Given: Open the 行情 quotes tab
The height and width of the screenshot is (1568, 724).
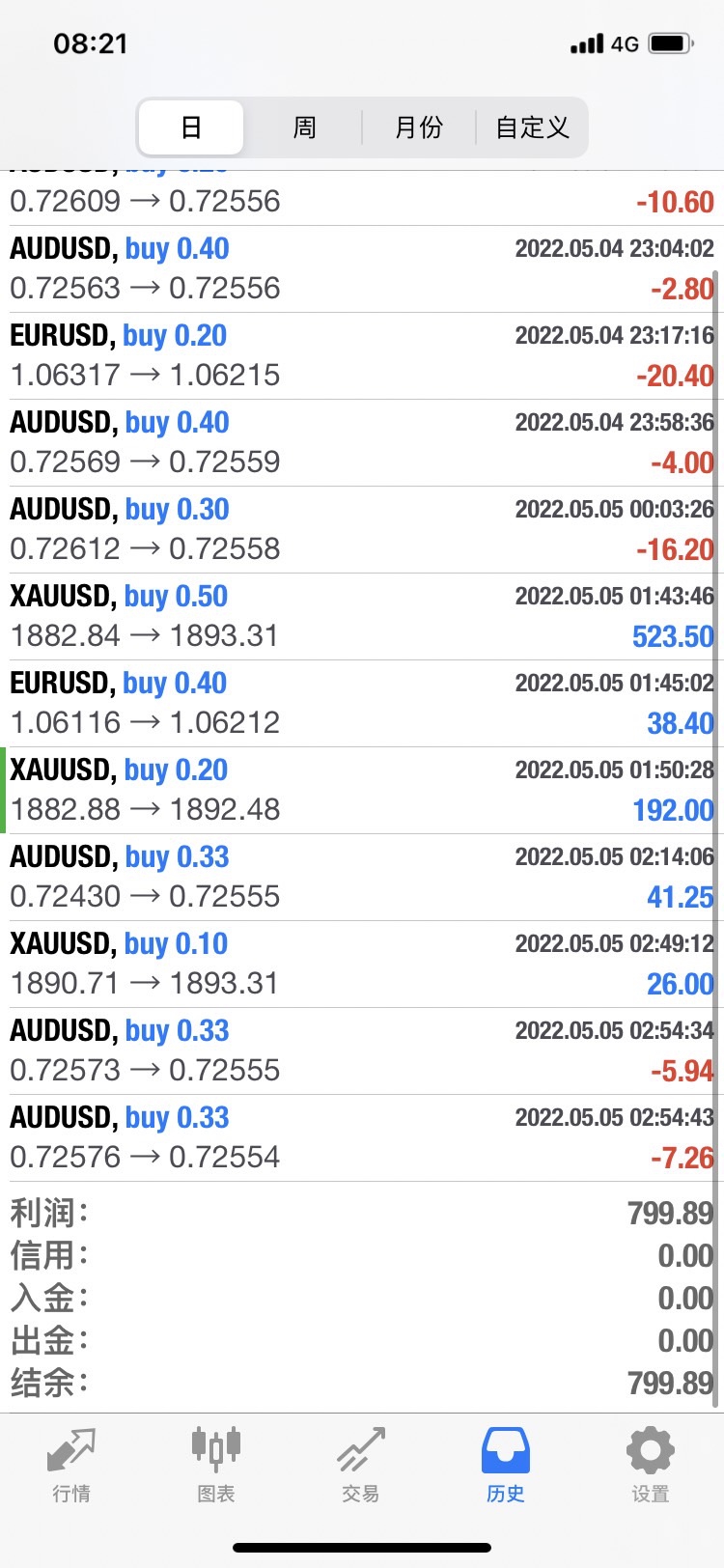Looking at the screenshot, I should point(71,1466).
